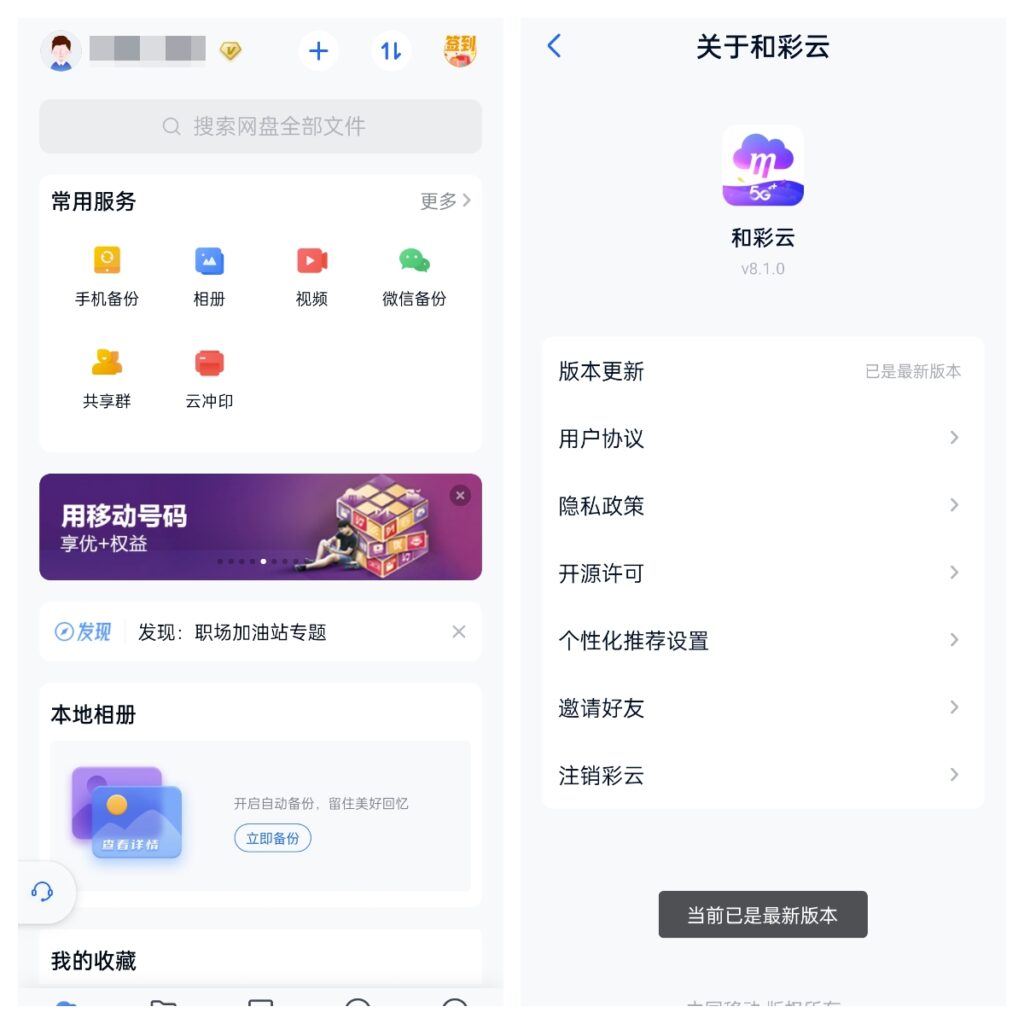Check 版本更新 row

[x=762, y=371]
